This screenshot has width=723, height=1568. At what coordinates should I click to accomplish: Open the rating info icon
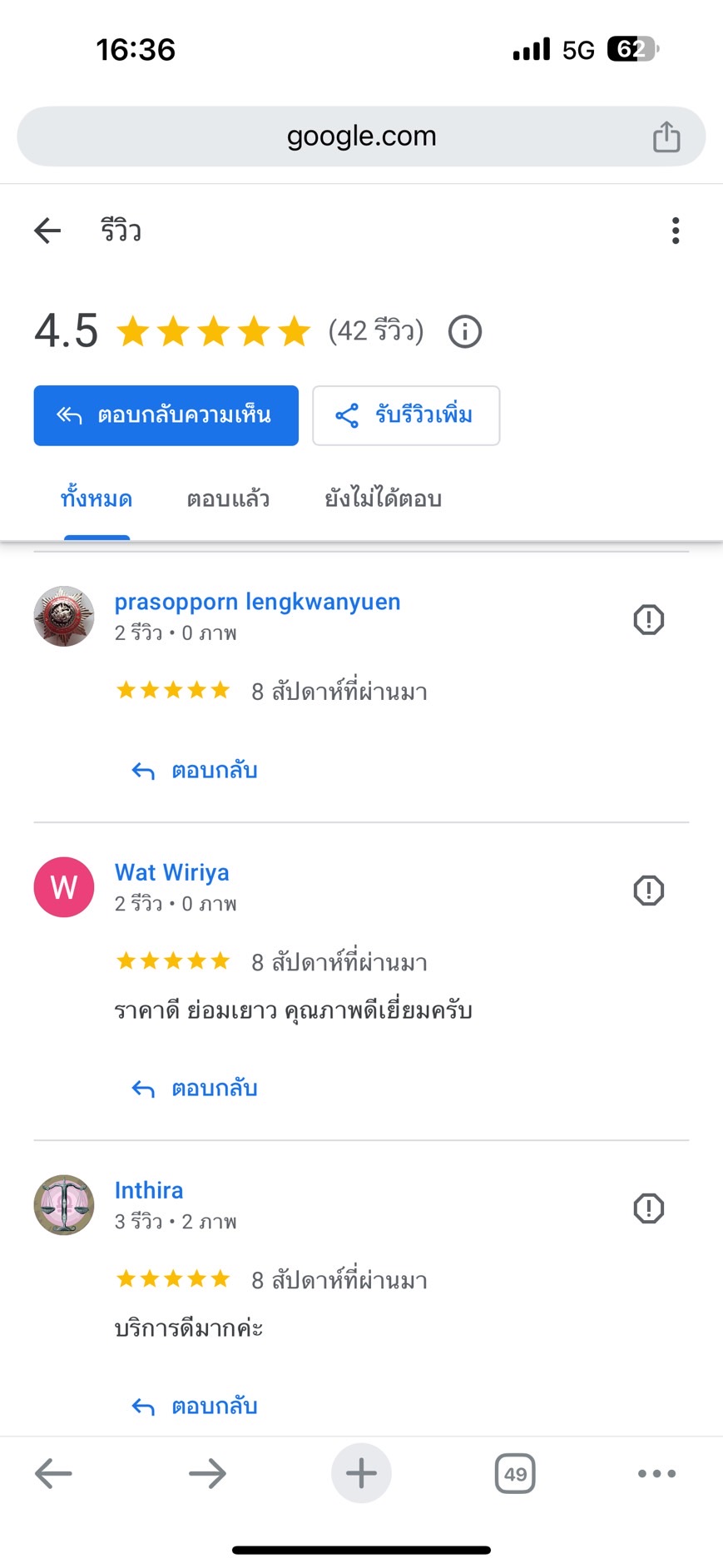click(465, 331)
